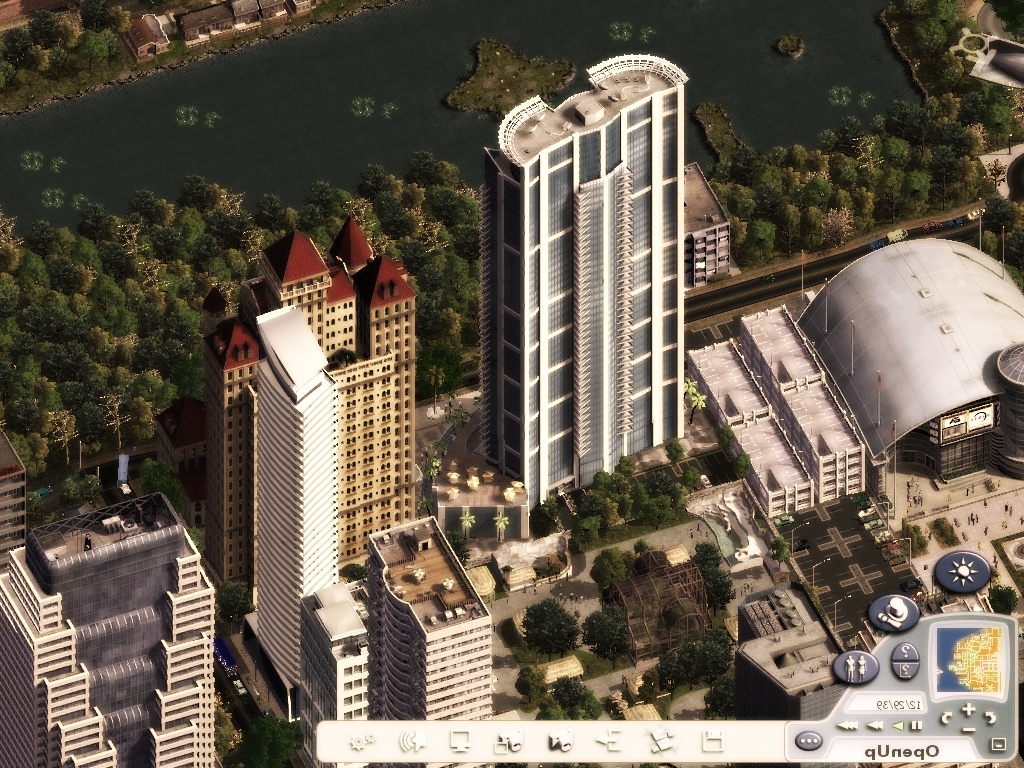Open the gear settings icon

coord(361,742)
